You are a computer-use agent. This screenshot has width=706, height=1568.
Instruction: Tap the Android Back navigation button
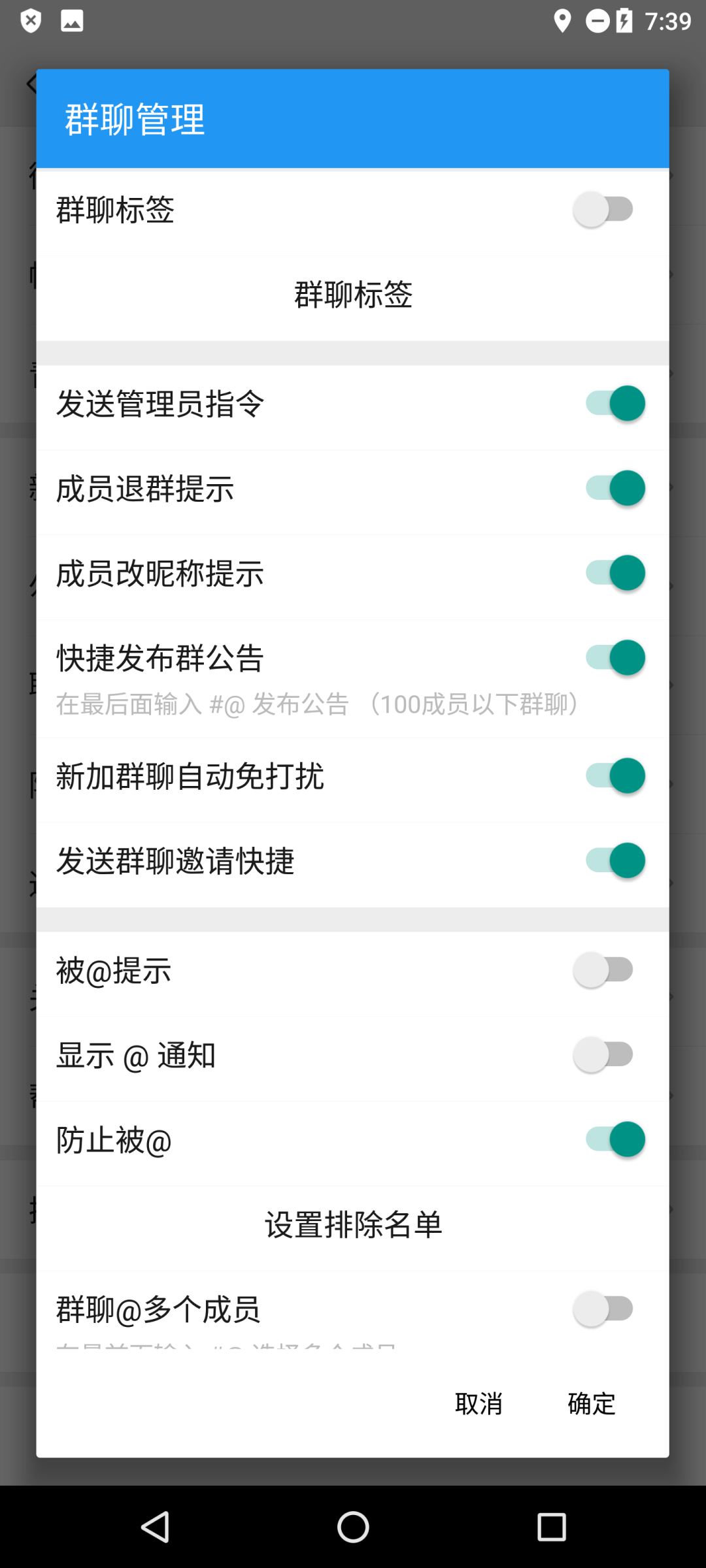click(154, 1527)
